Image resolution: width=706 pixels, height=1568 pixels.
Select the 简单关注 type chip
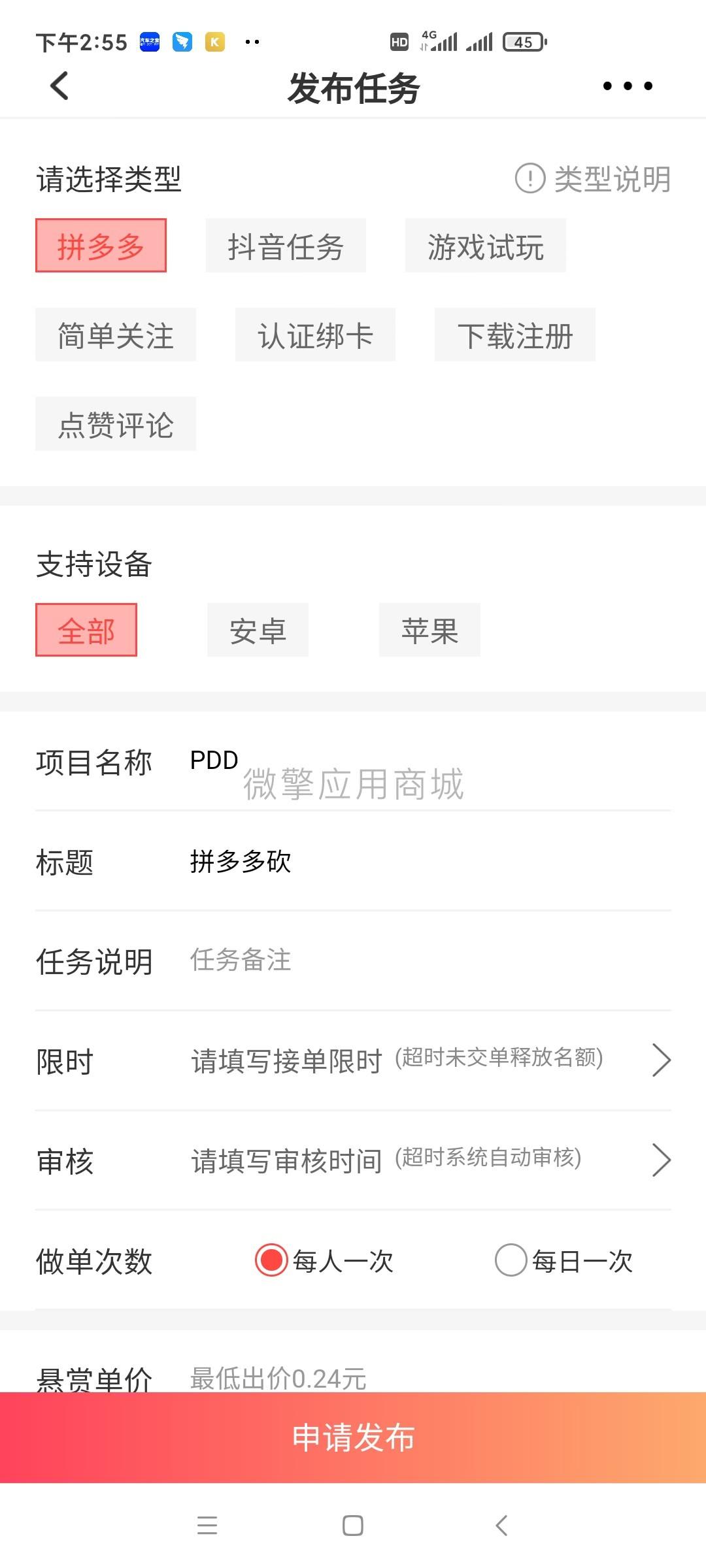point(116,335)
